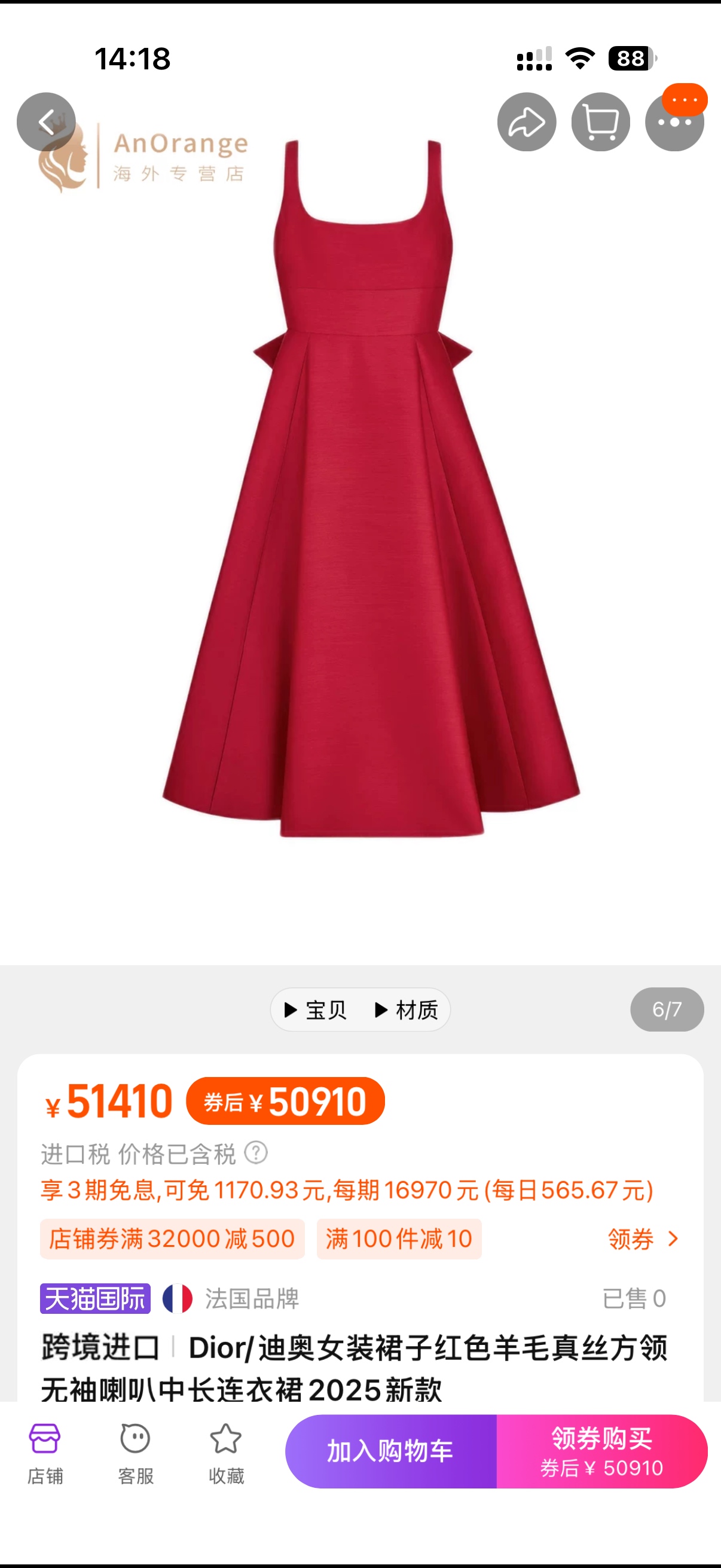The image size is (721, 1568).
Task: Visit the 店铺 store page
Action: (x=45, y=1451)
